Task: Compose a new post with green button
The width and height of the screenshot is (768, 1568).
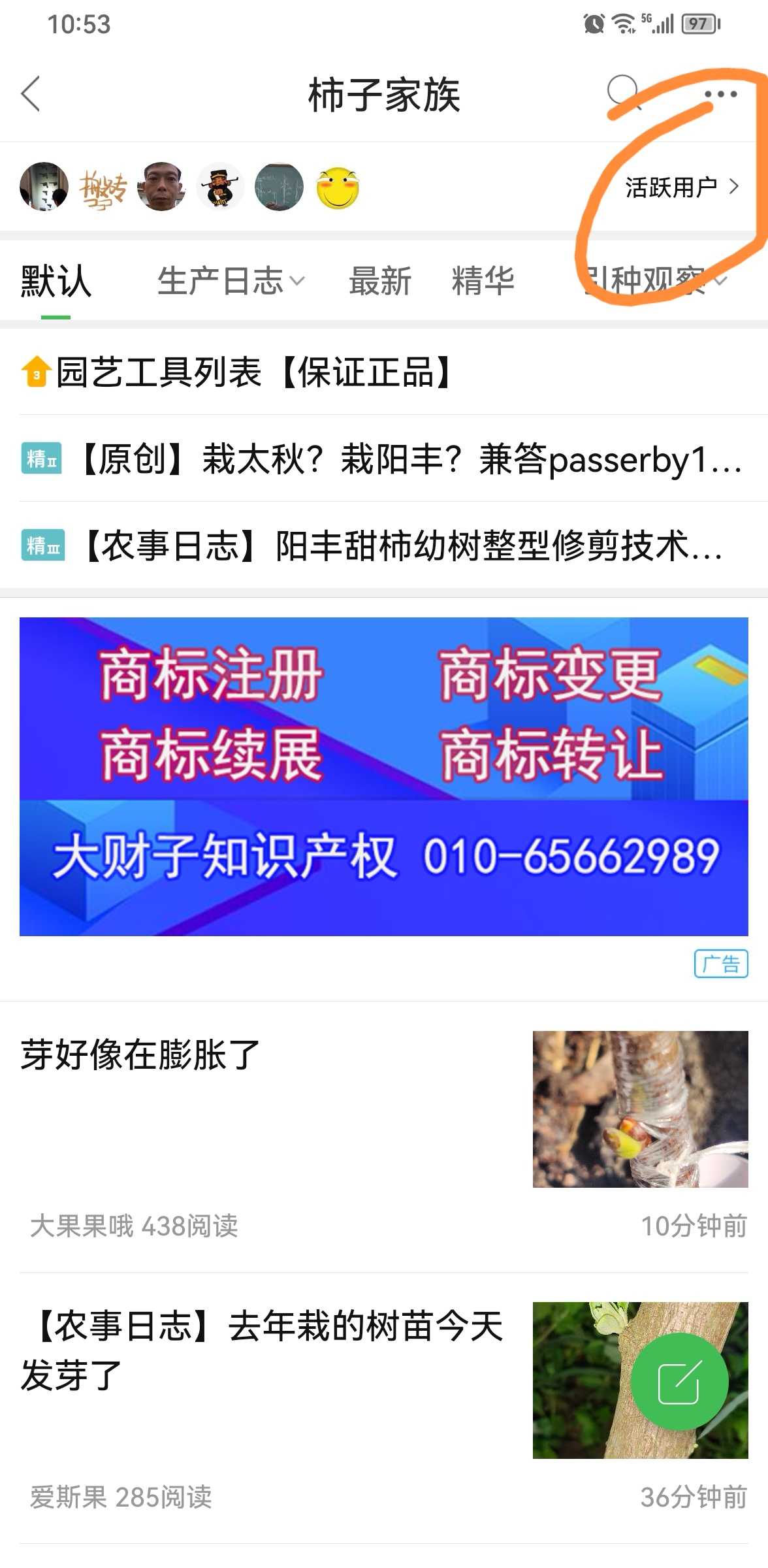Action: [679, 1382]
